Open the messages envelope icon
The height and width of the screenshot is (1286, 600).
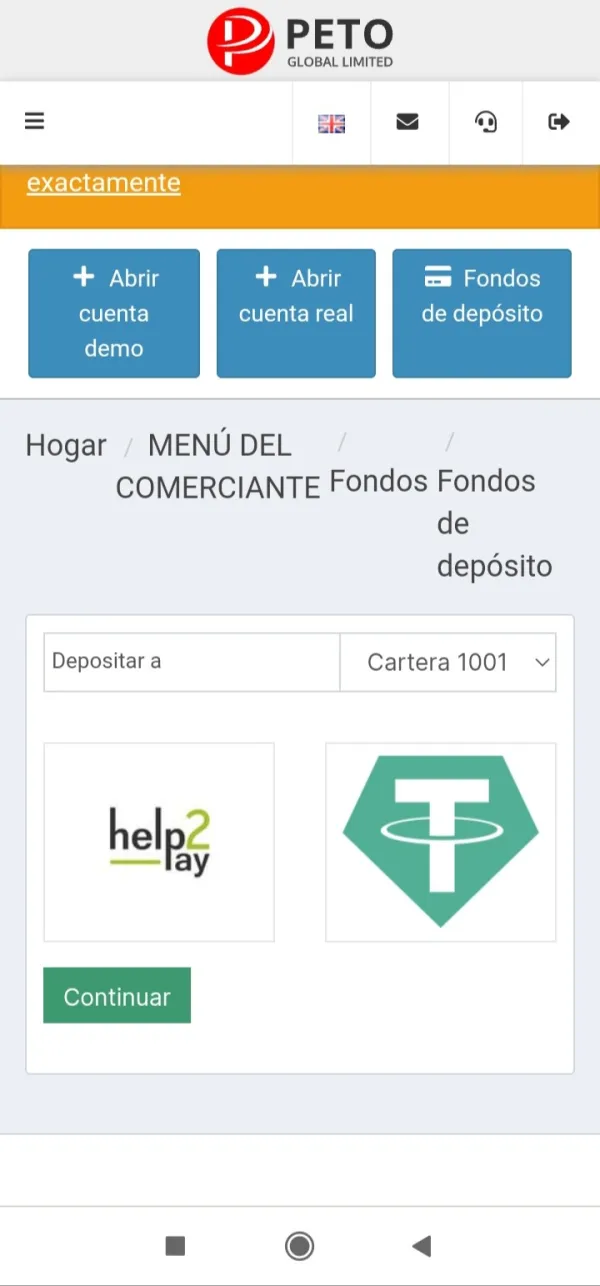(x=407, y=122)
